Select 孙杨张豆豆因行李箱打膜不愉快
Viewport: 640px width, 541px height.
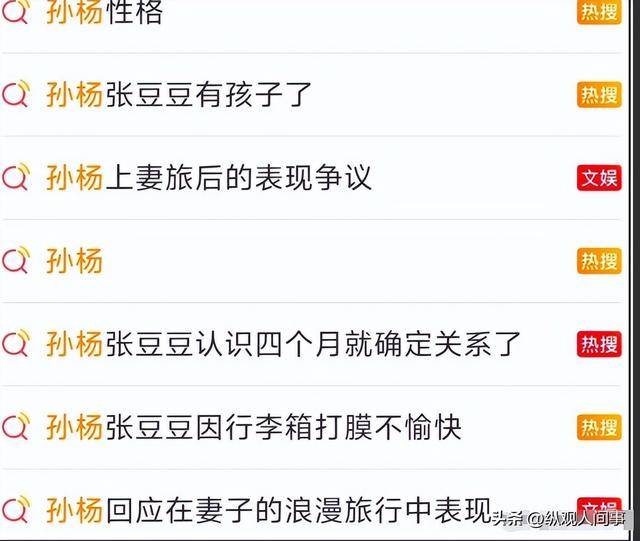[254, 427]
